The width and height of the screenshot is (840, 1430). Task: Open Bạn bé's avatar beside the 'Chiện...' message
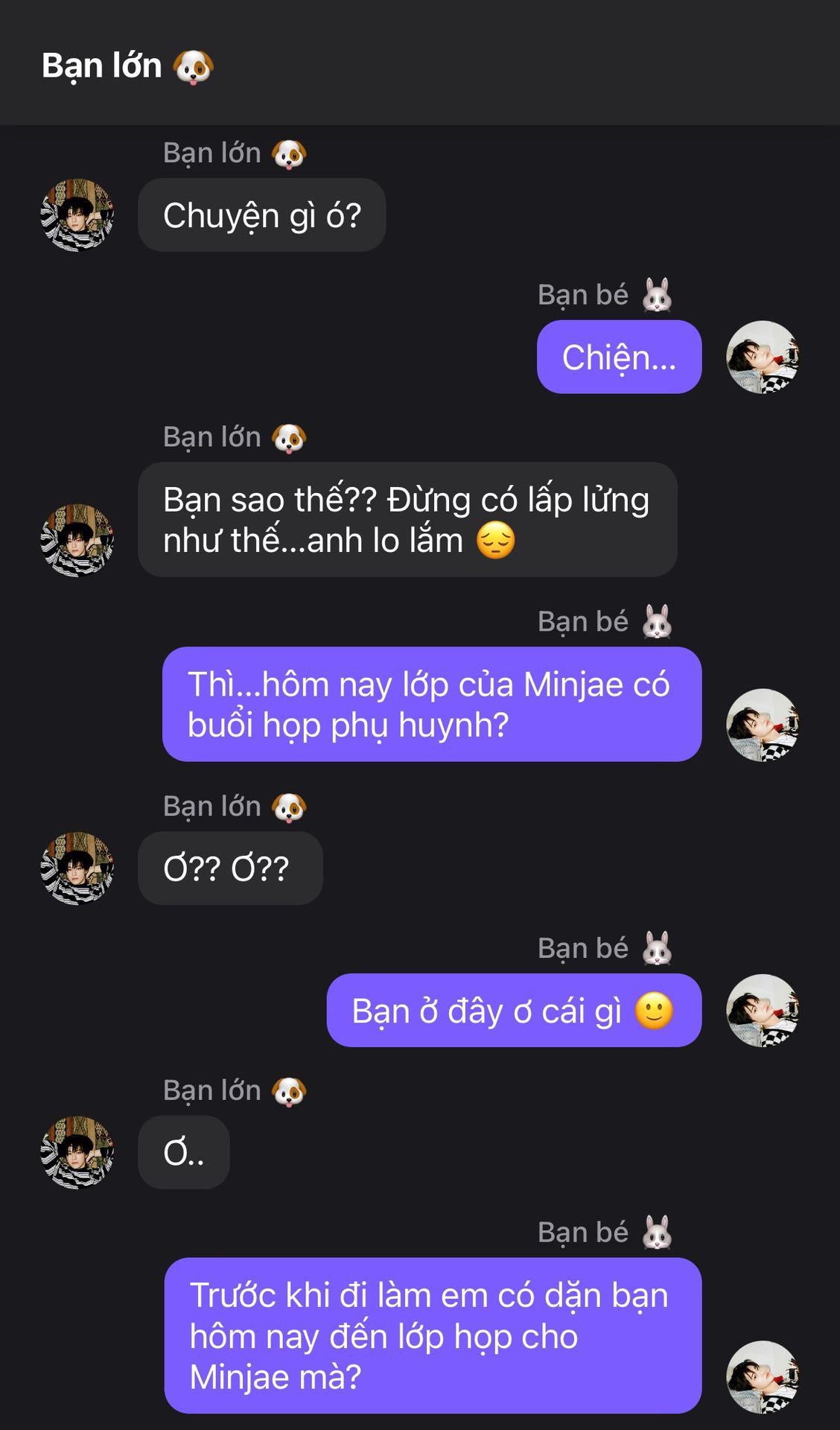coord(763,357)
